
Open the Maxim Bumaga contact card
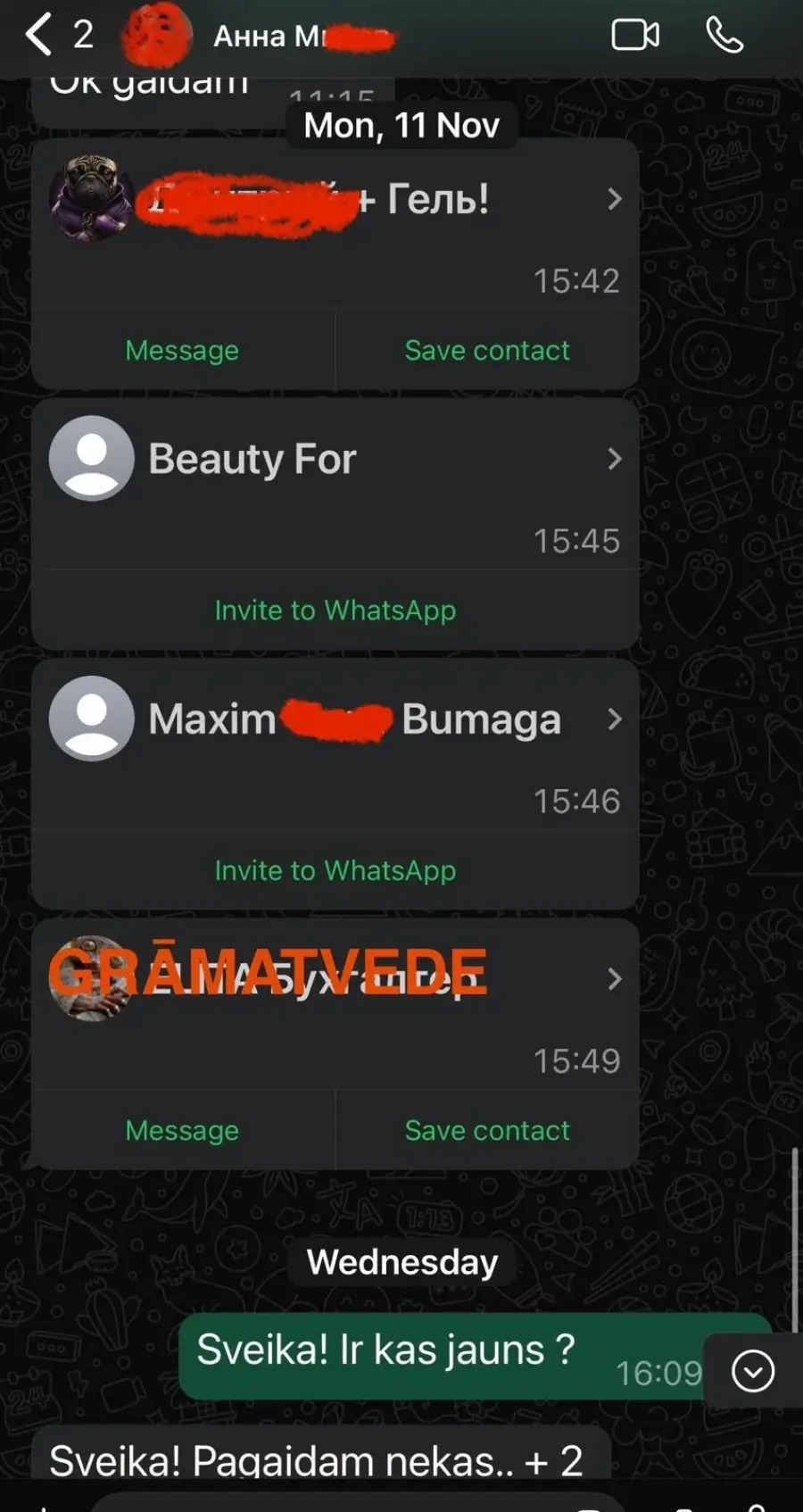[335, 744]
